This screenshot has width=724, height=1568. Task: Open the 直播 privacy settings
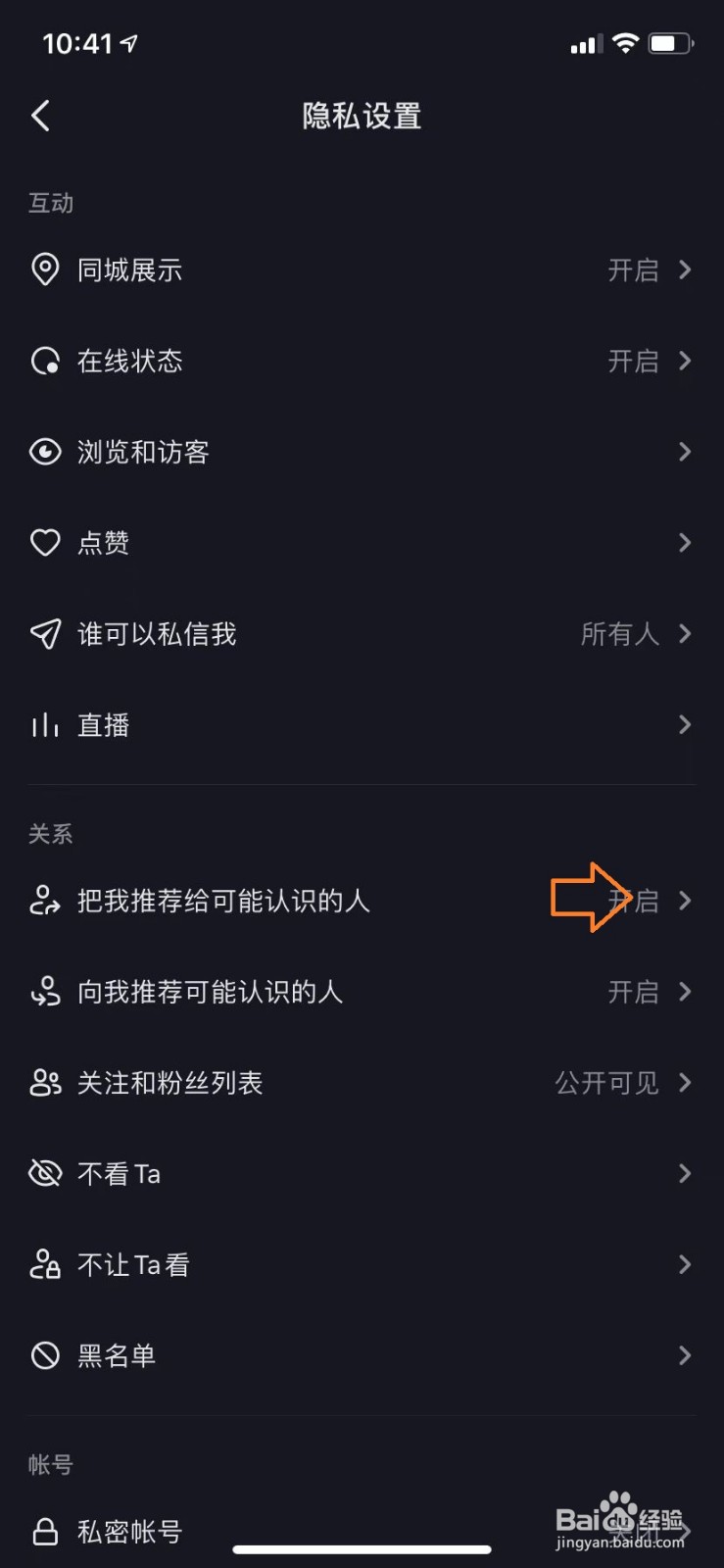(x=362, y=725)
